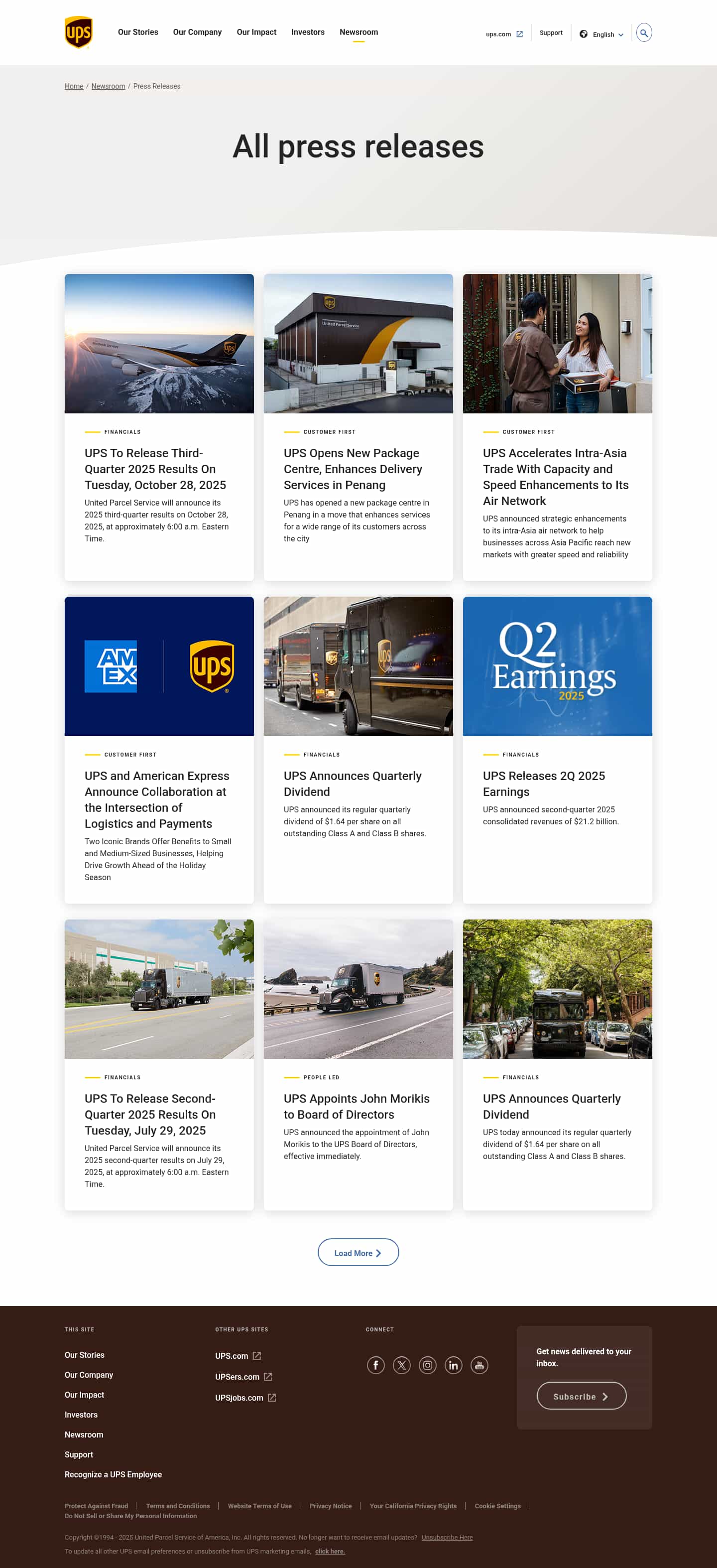This screenshot has width=717, height=1568.
Task: Go to the Home breadcrumb
Action: pos(74,87)
